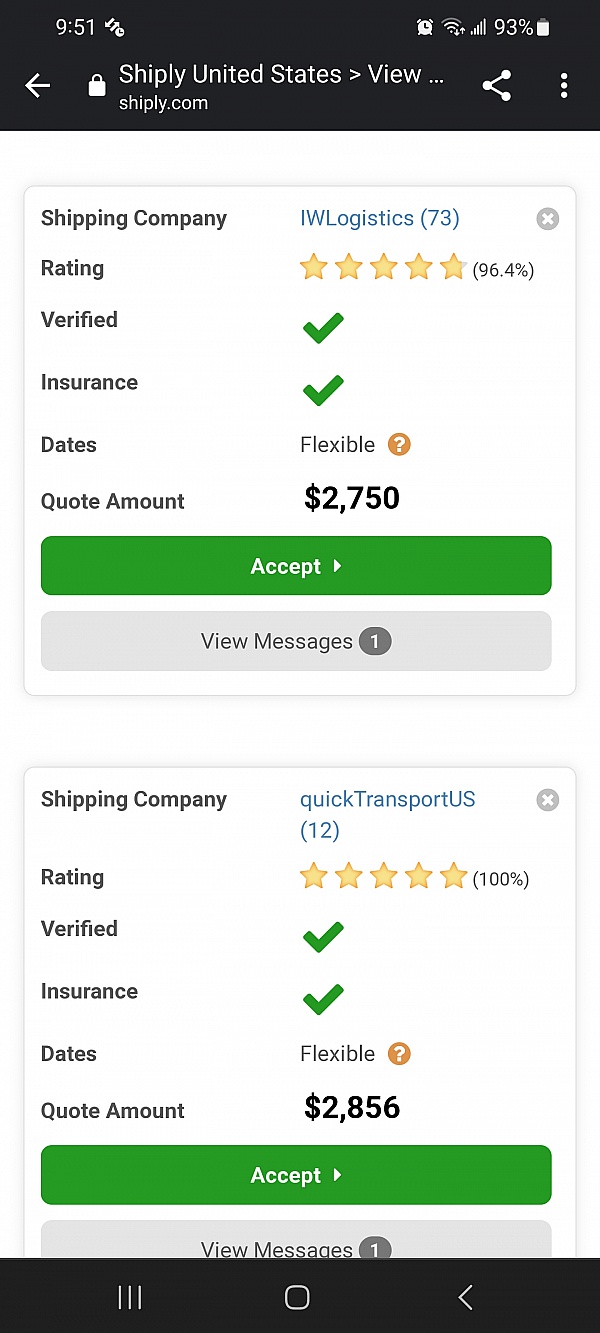
Task: Open the browser overflow menu
Action: tap(564, 86)
